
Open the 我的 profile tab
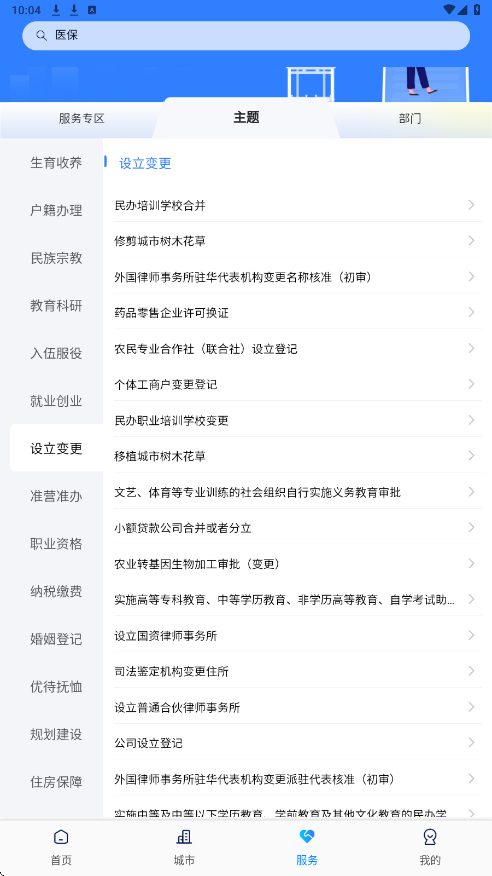(430, 847)
